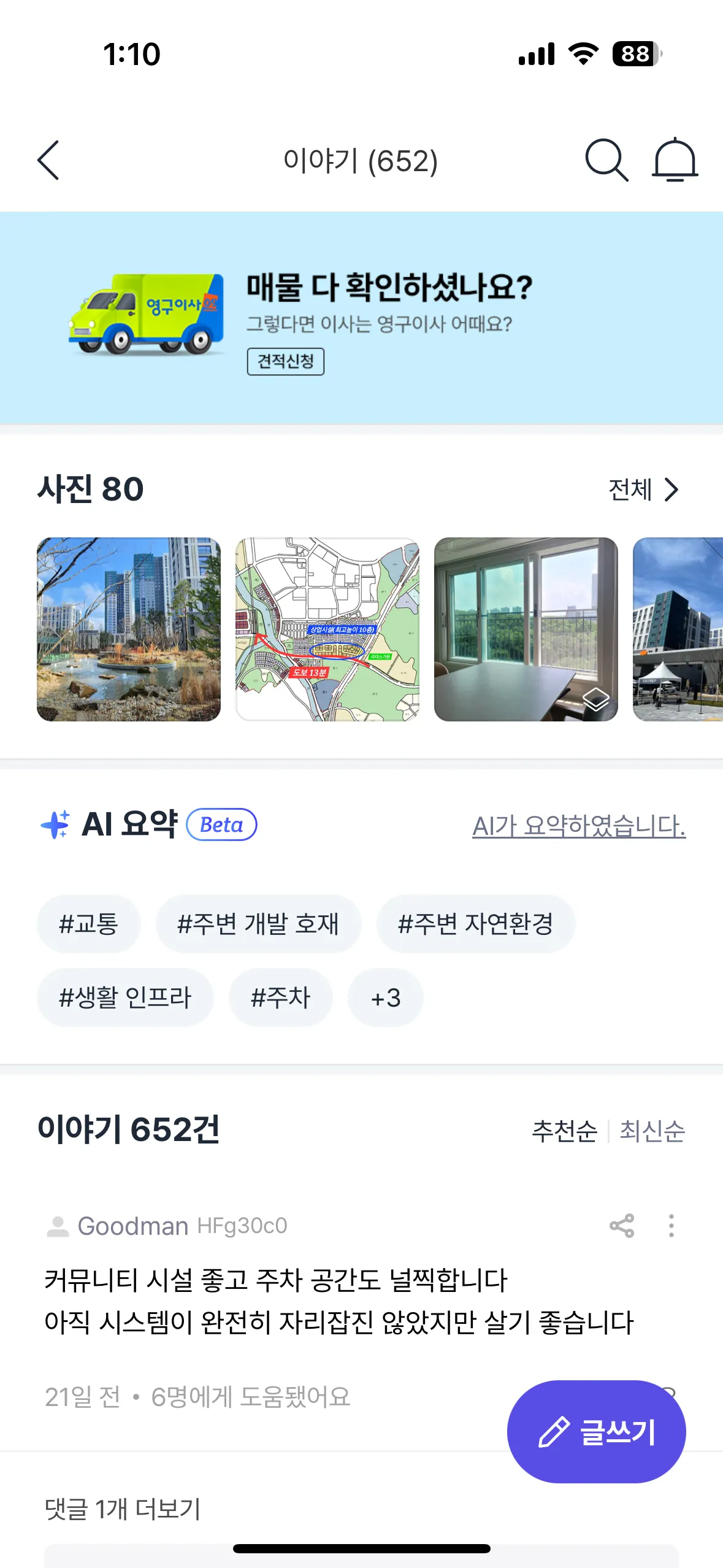View all photos via 전체
The width and height of the screenshot is (723, 1568).
643,490
